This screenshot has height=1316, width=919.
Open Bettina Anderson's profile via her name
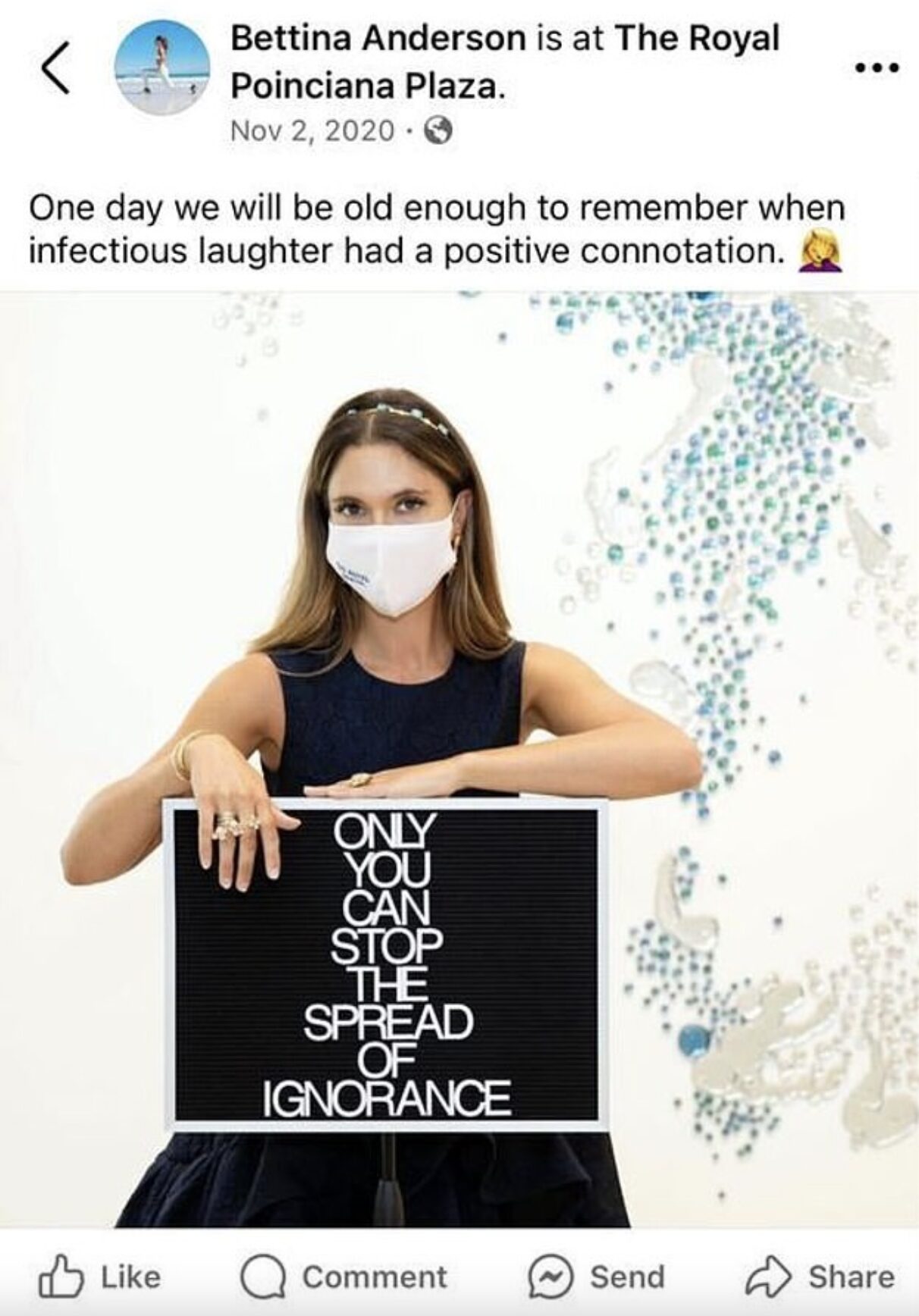click(378, 38)
